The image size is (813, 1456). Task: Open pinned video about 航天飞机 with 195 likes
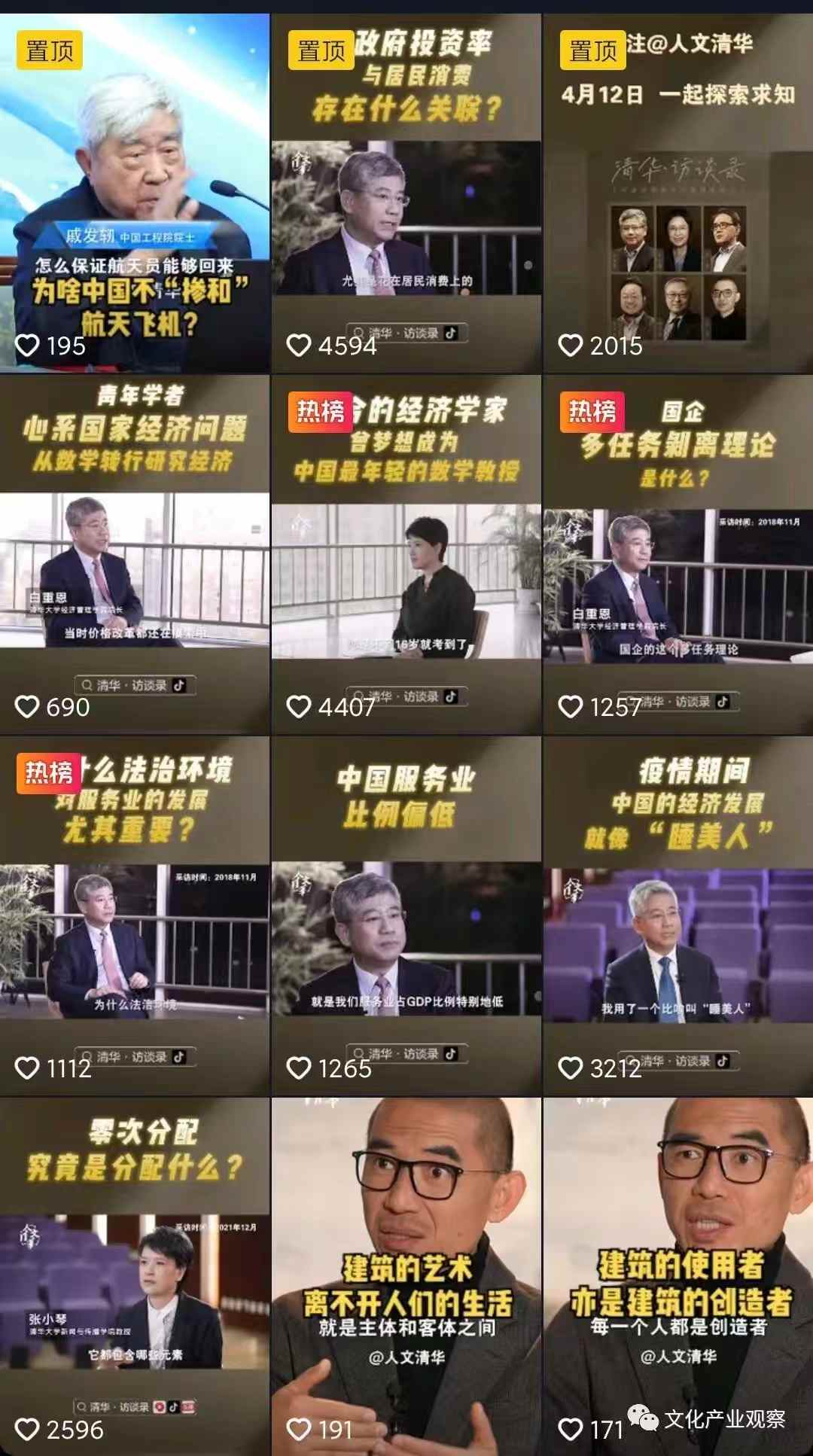point(135,193)
